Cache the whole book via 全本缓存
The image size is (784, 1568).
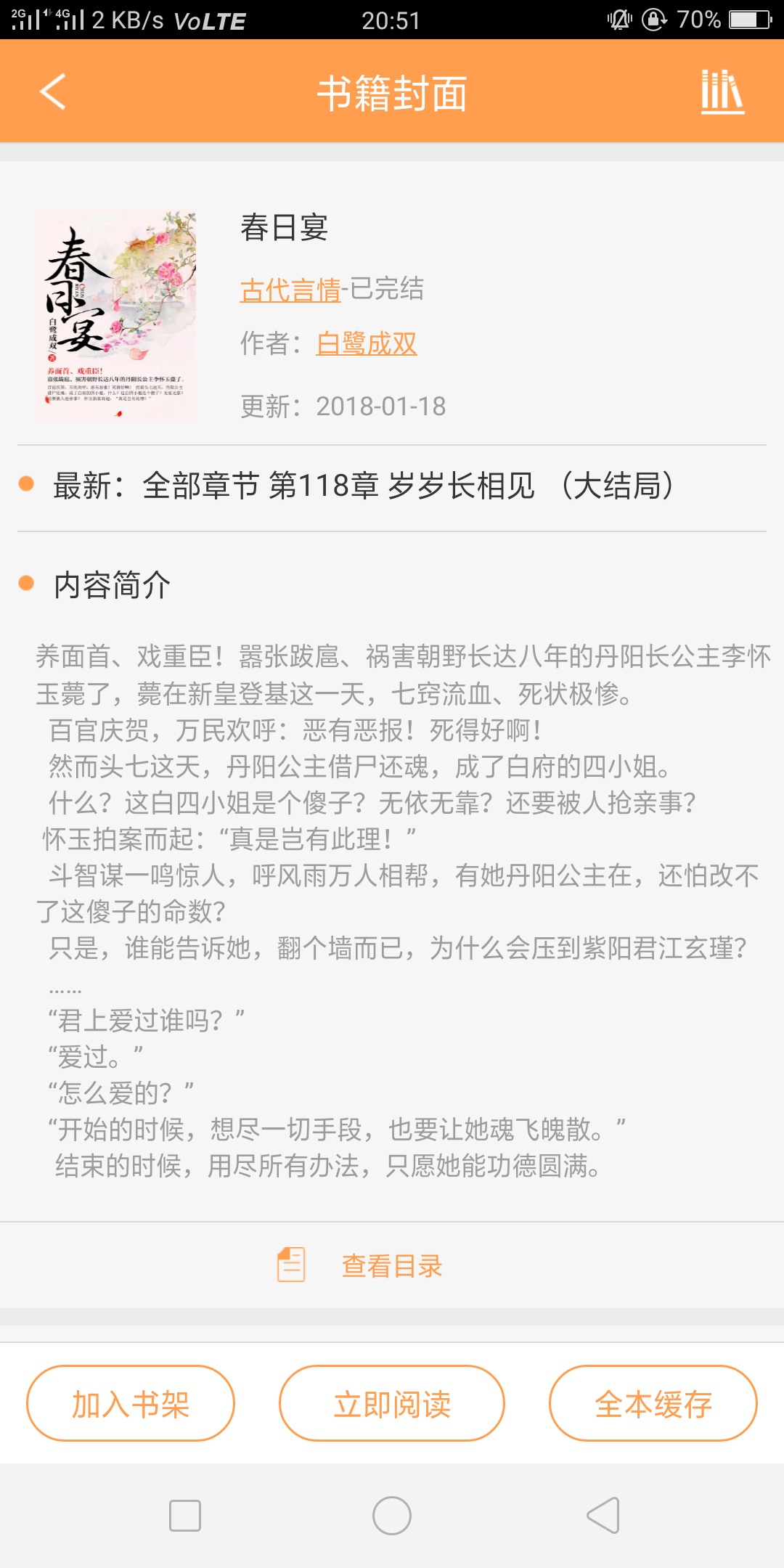click(x=653, y=1403)
